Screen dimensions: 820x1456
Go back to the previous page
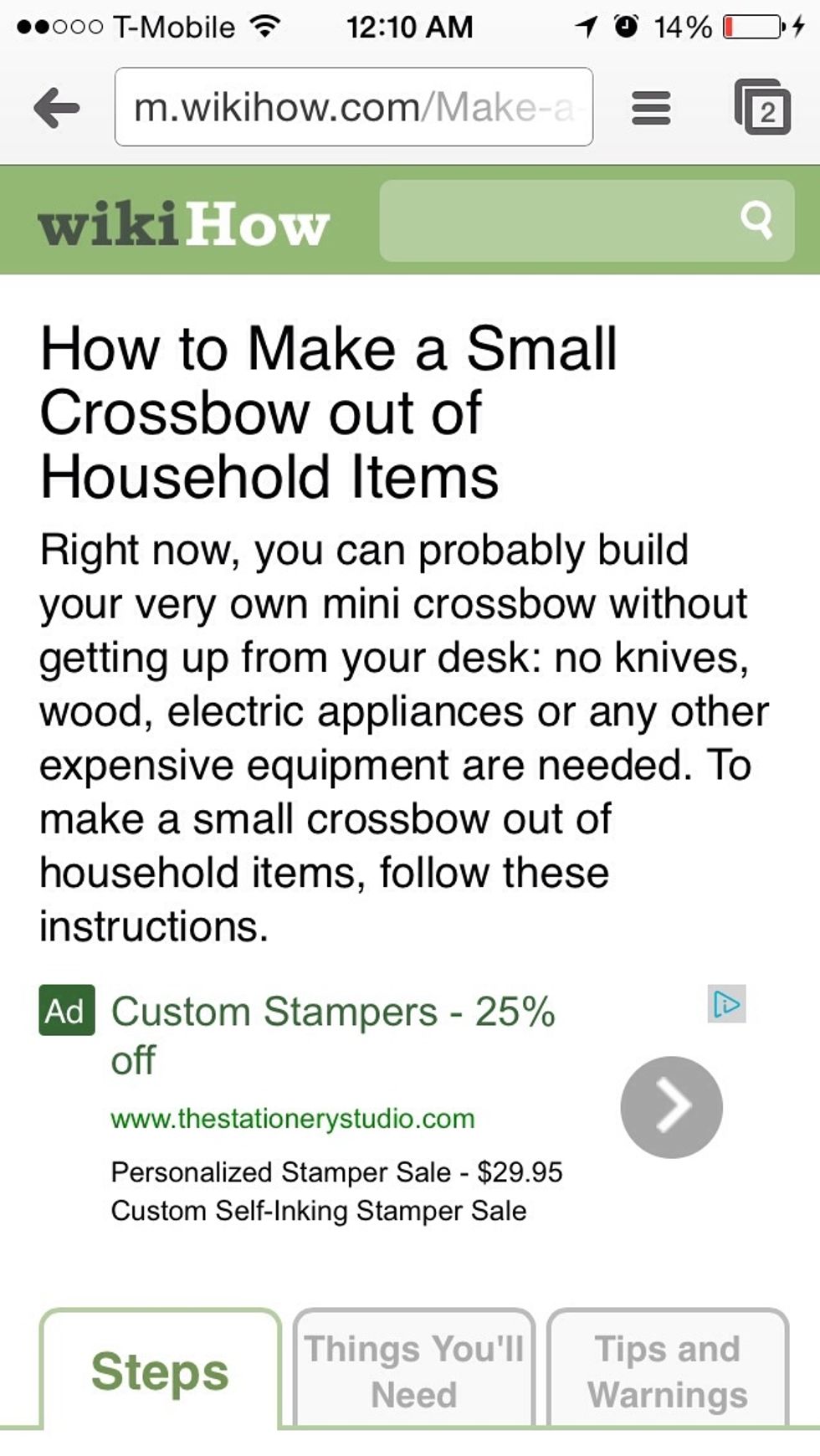click(x=57, y=108)
